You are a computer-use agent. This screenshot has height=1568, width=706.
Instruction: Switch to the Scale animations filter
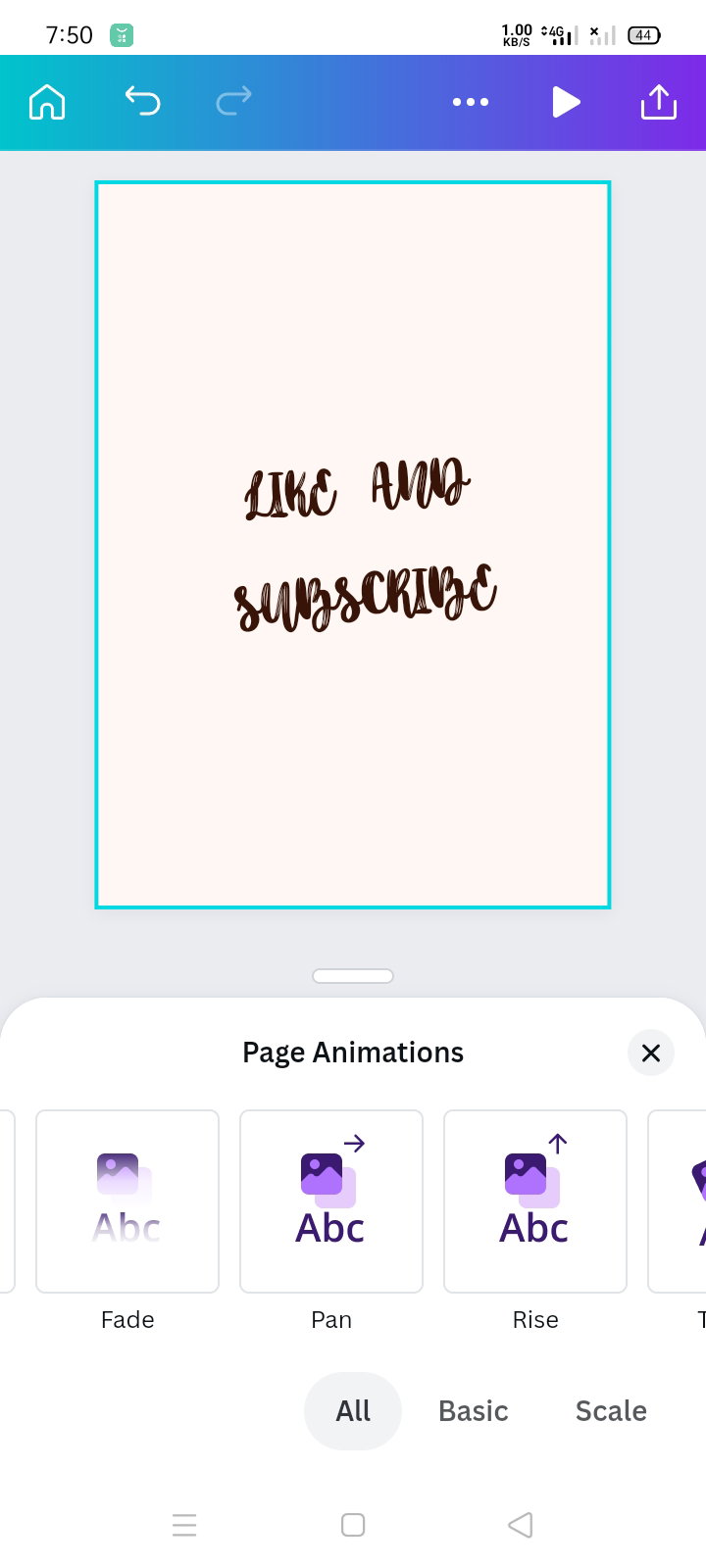point(611,1411)
